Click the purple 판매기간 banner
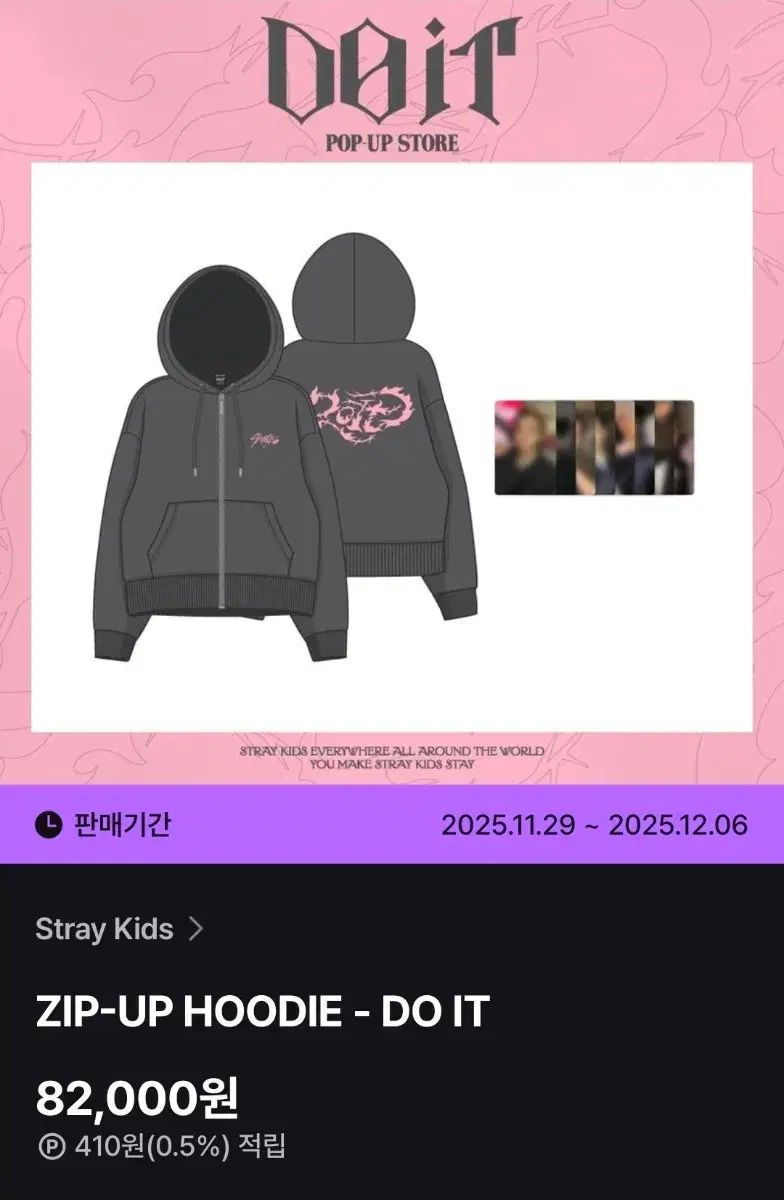This screenshot has width=784, height=1200. (x=390, y=823)
